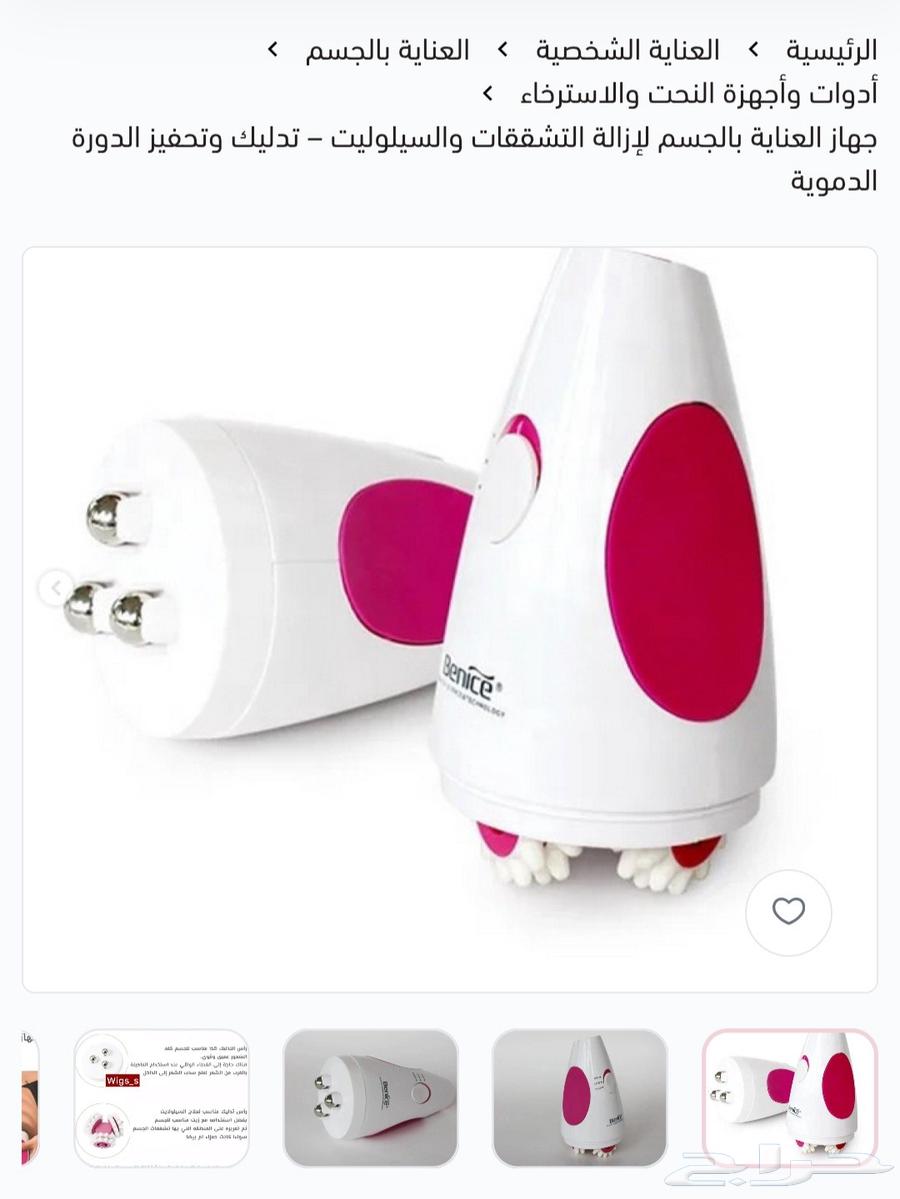Open أدوات وأجهزة النحت والاسترخاء category
This screenshot has width=900, height=1199.
click(x=699, y=94)
